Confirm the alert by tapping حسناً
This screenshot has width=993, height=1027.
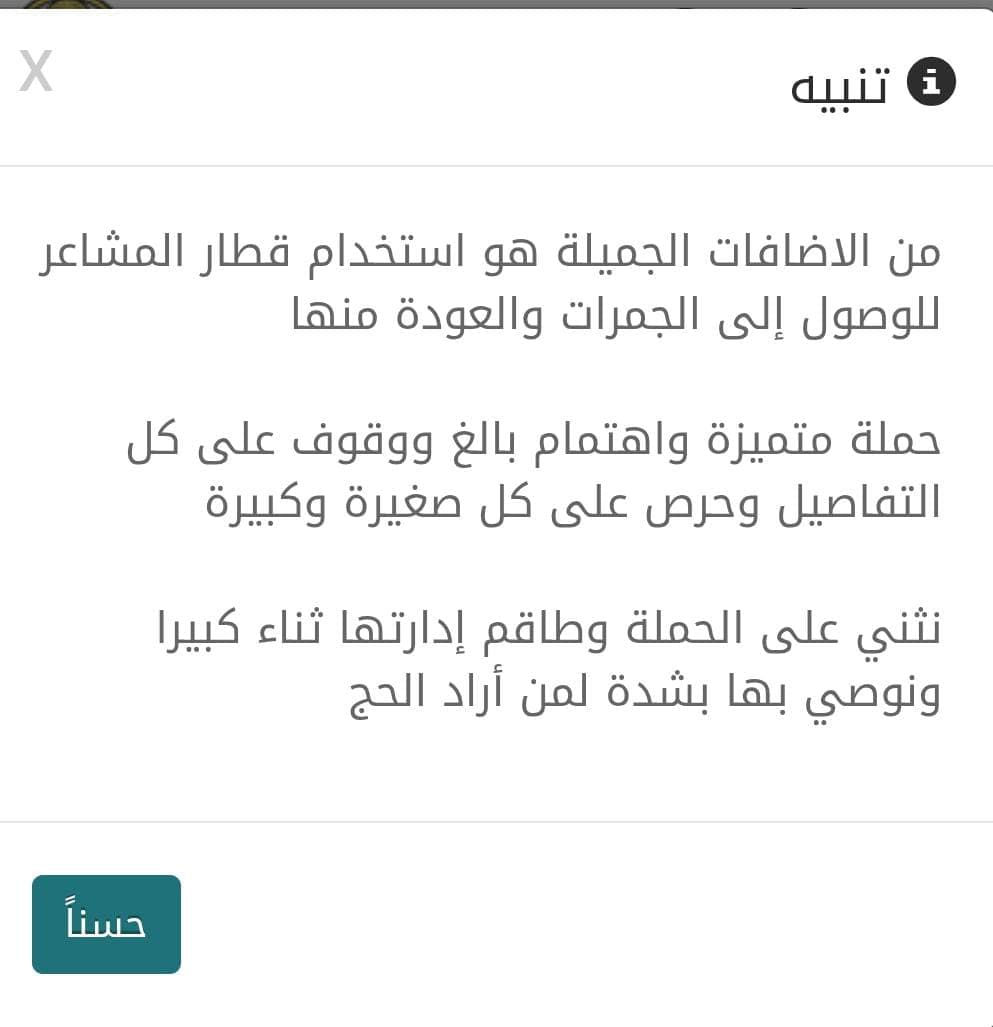(x=106, y=924)
